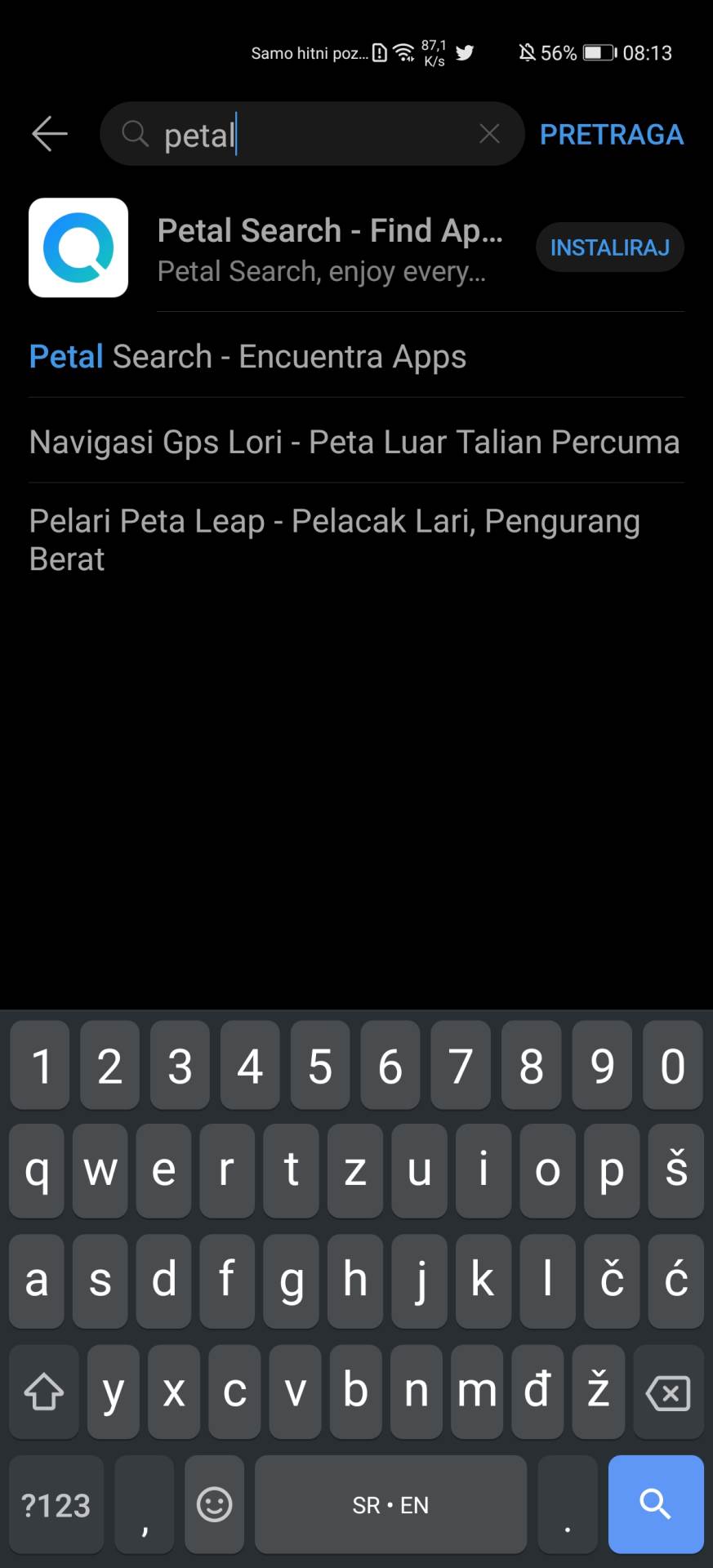Select the Pelari Peta Leap suggestion
Screen dimensions: 713x1568
(335, 539)
